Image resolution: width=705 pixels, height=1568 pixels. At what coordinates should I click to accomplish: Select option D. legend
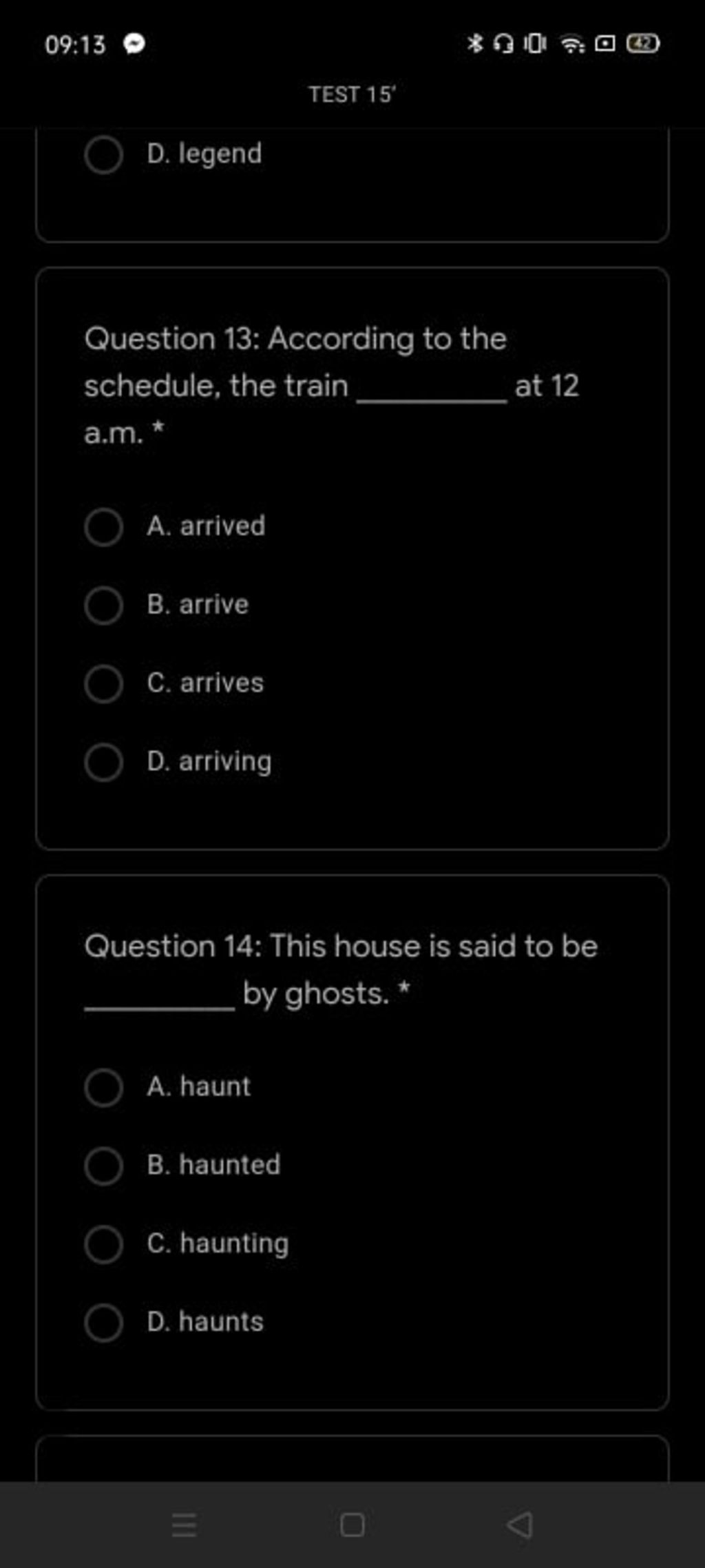pyautogui.click(x=104, y=154)
